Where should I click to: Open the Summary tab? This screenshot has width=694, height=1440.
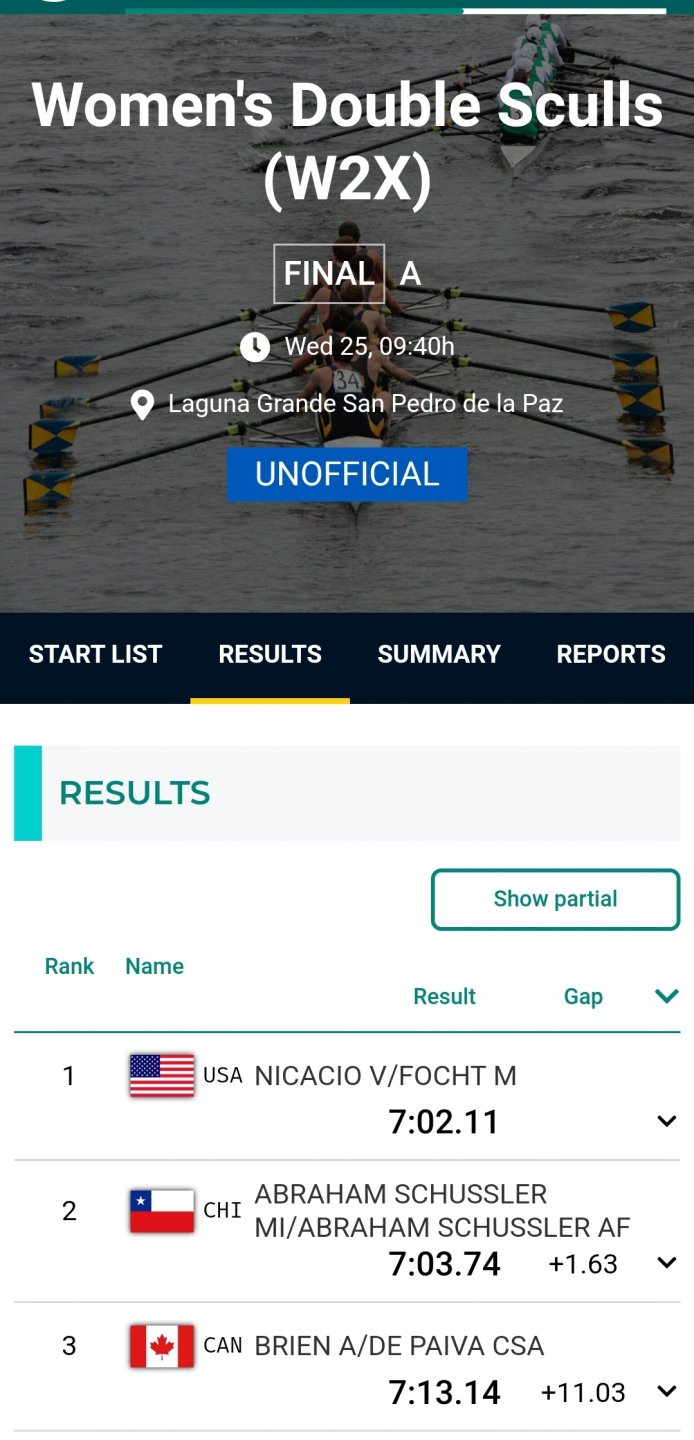[439, 654]
